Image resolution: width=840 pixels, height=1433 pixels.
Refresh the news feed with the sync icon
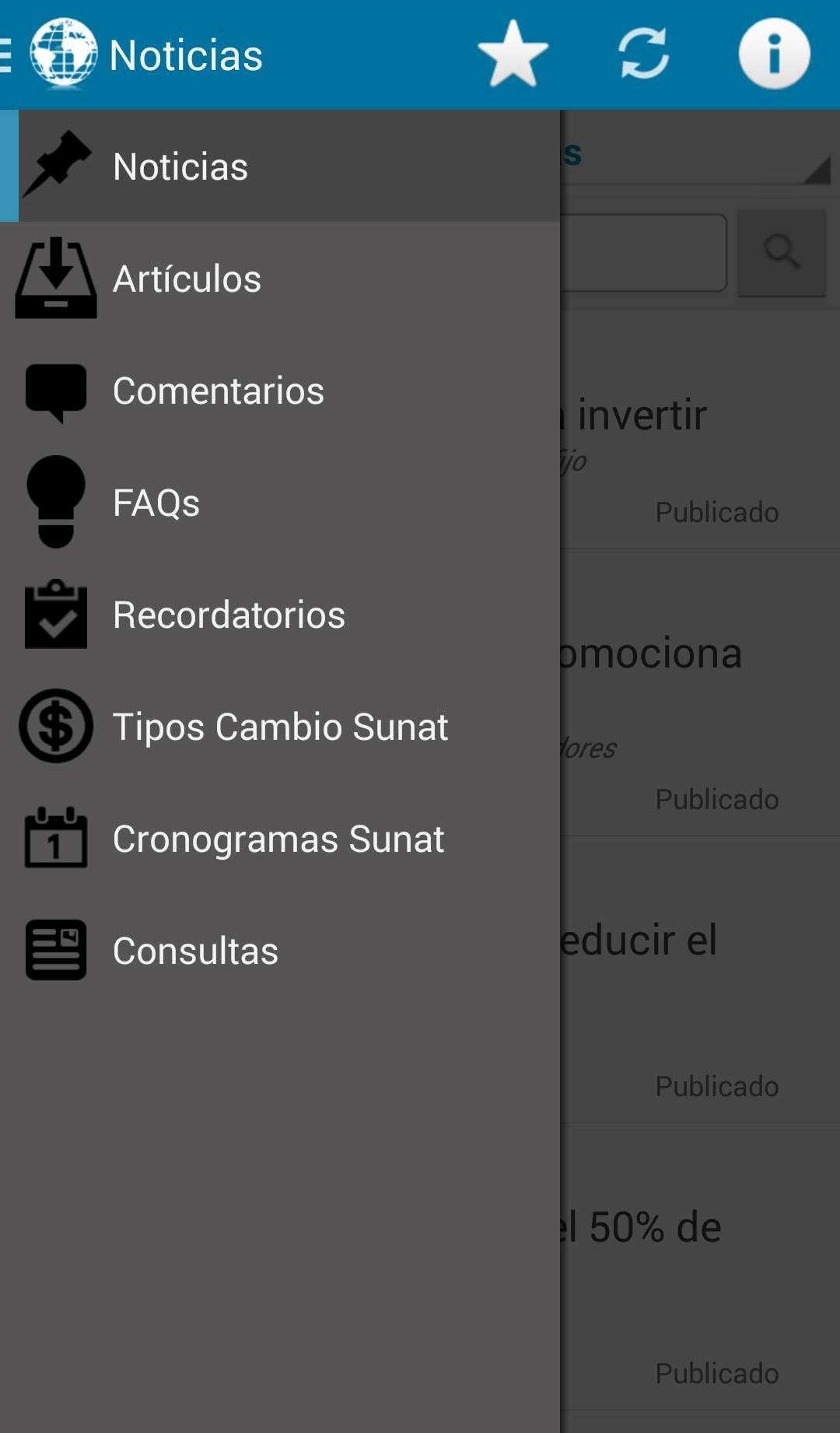pyautogui.click(x=645, y=54)
